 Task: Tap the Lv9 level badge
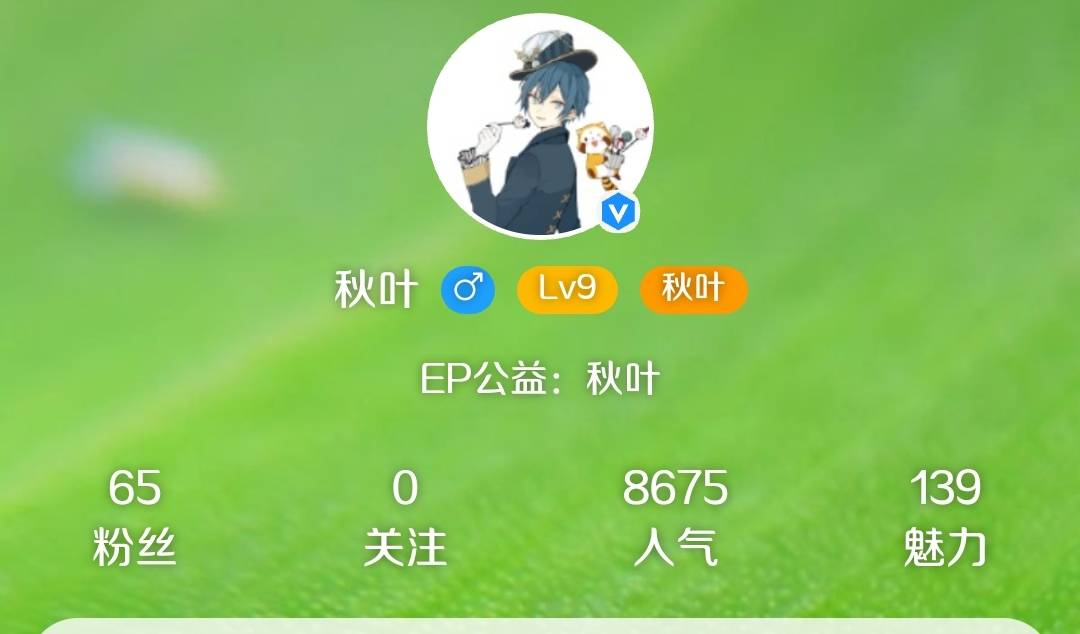pyautogui.click(x=567, y=289)
